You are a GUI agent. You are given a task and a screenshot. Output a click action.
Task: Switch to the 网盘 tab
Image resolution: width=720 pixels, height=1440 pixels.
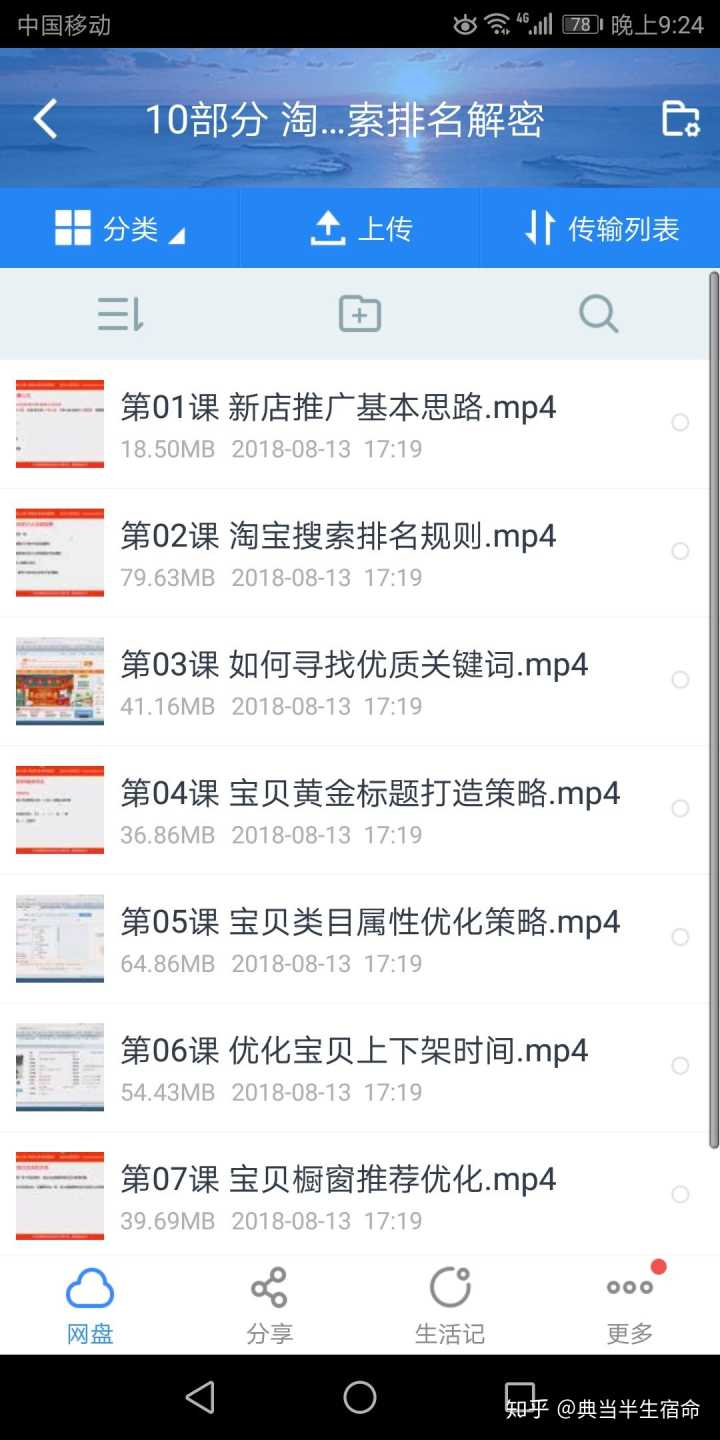pyautogui.click(x=90, y=1305)
